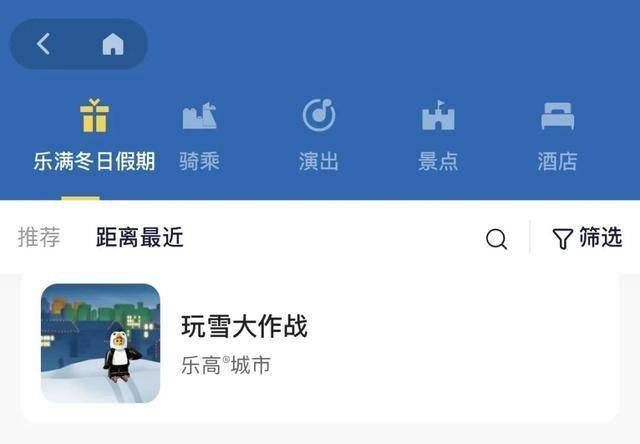Tap the home icon in the top pill
This screenshot has height=444, width=640.
(x=113, y=44)
